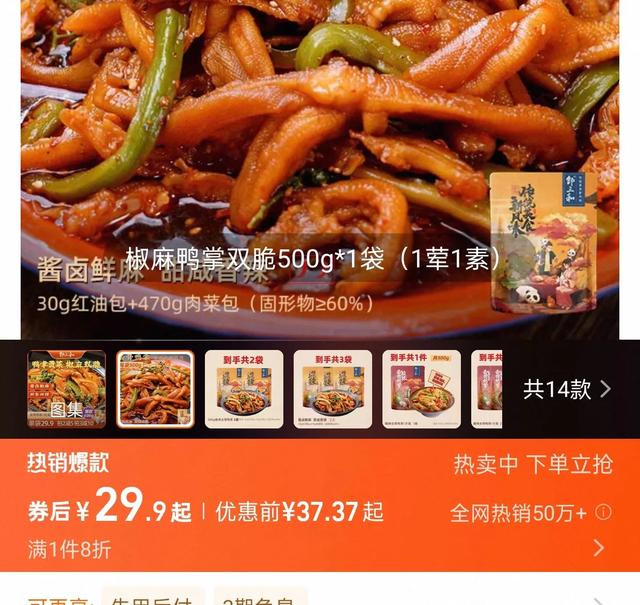Select the 到手共3袋 variant thumbnail

[332, 389]
